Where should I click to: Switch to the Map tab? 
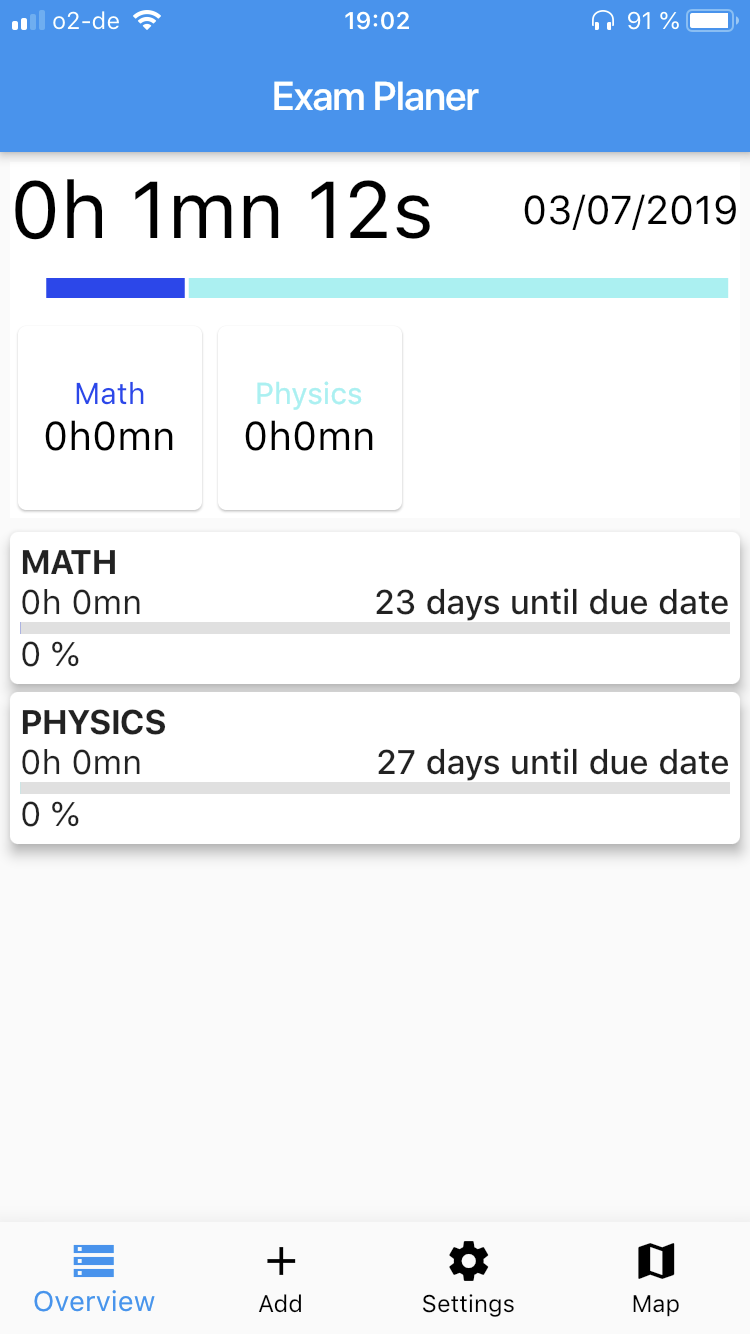click(x=656, y=1278)
